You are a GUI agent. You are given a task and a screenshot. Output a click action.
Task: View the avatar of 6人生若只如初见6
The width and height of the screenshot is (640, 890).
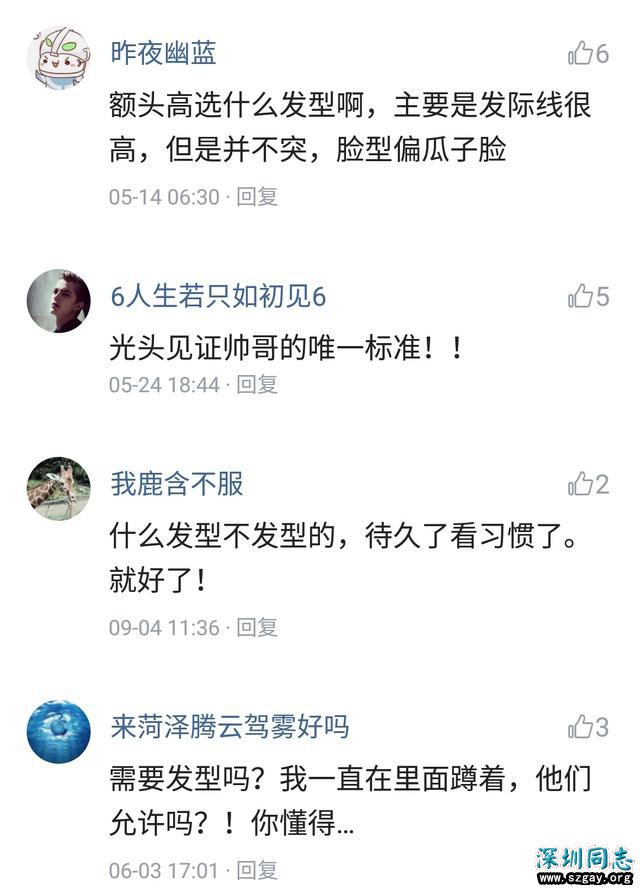[x=59, y=300]
